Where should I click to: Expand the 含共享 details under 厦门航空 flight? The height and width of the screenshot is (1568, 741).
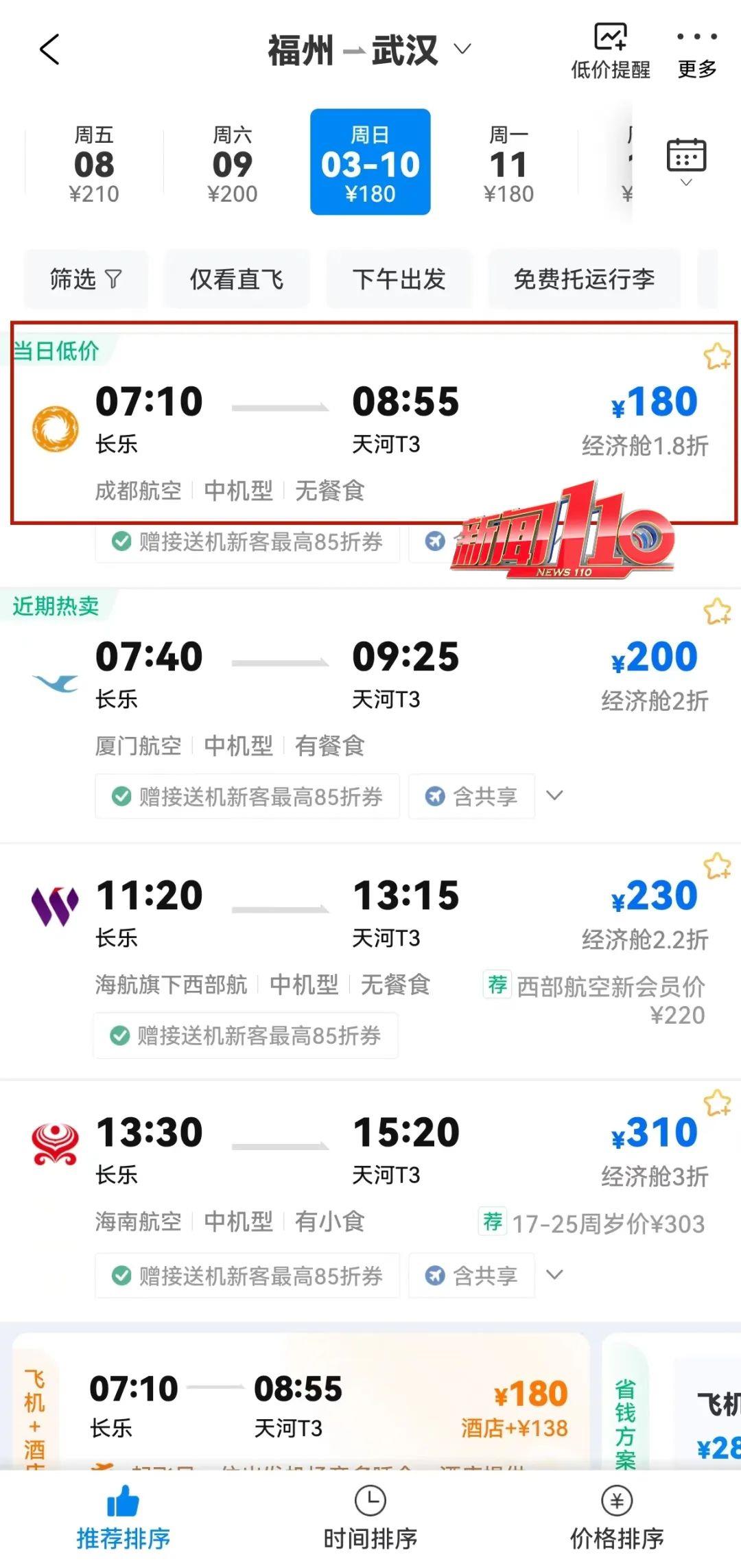(x=554, y=796)
